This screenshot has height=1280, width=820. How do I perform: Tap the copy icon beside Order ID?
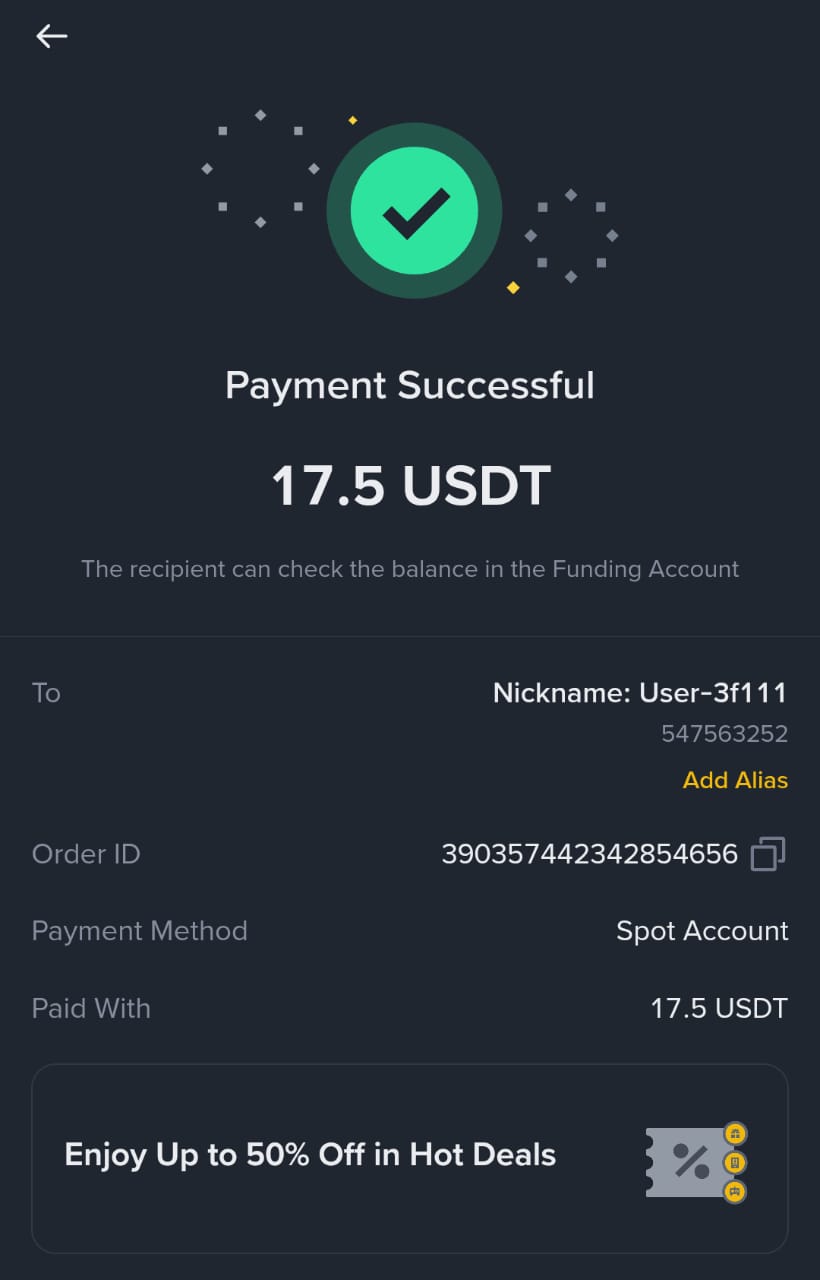pyautogui.click(x=766, y=853)
